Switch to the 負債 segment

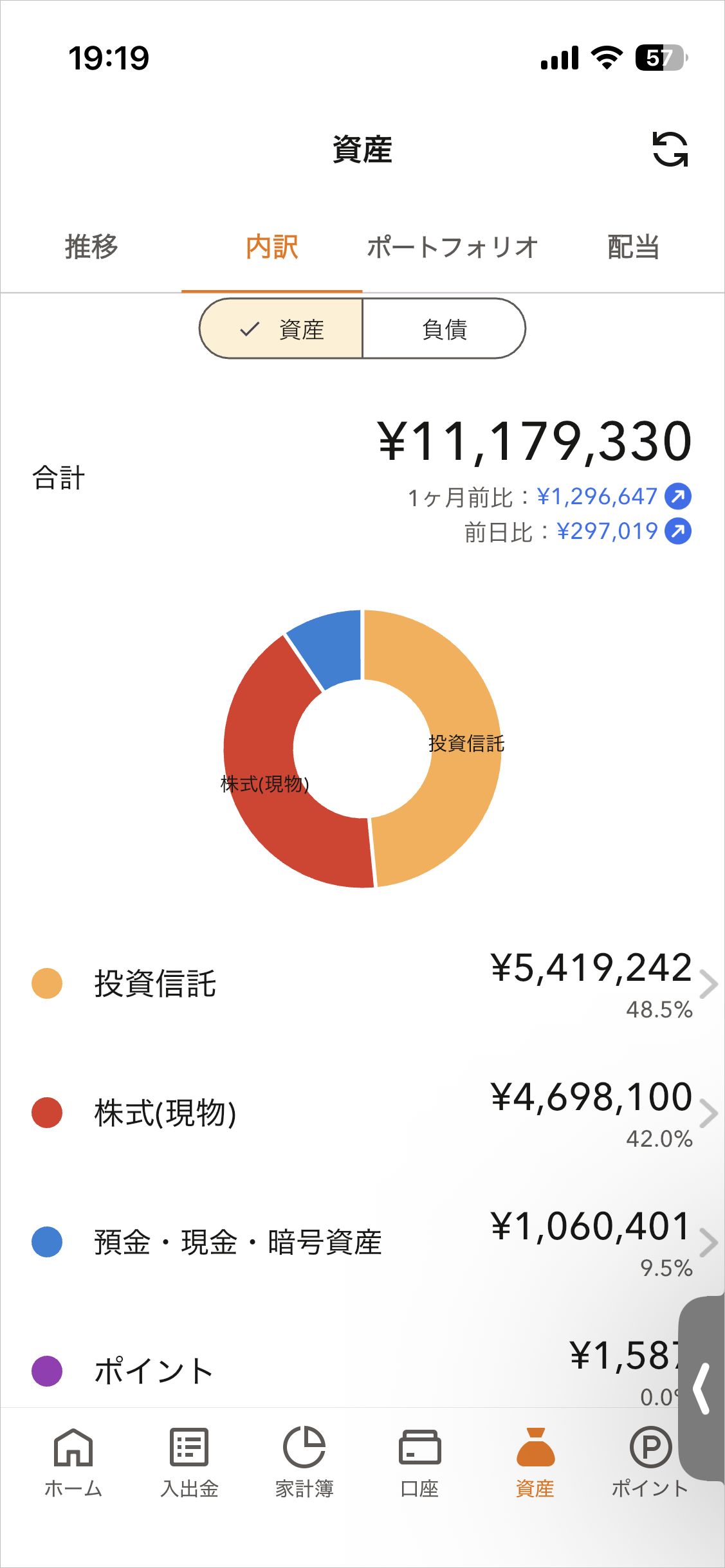click(445, 329)
